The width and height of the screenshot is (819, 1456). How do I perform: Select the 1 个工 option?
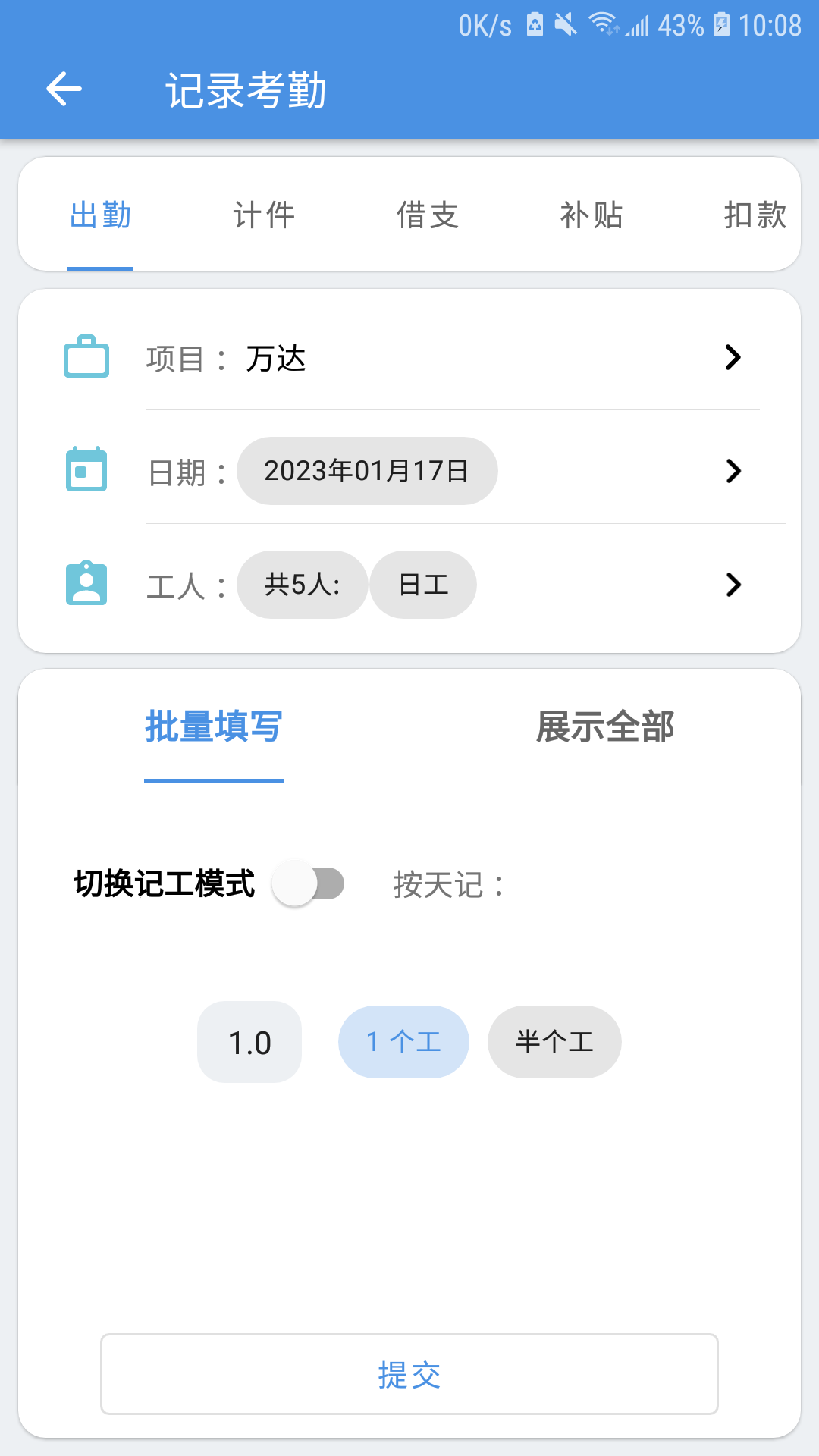tap(403, 1042)
